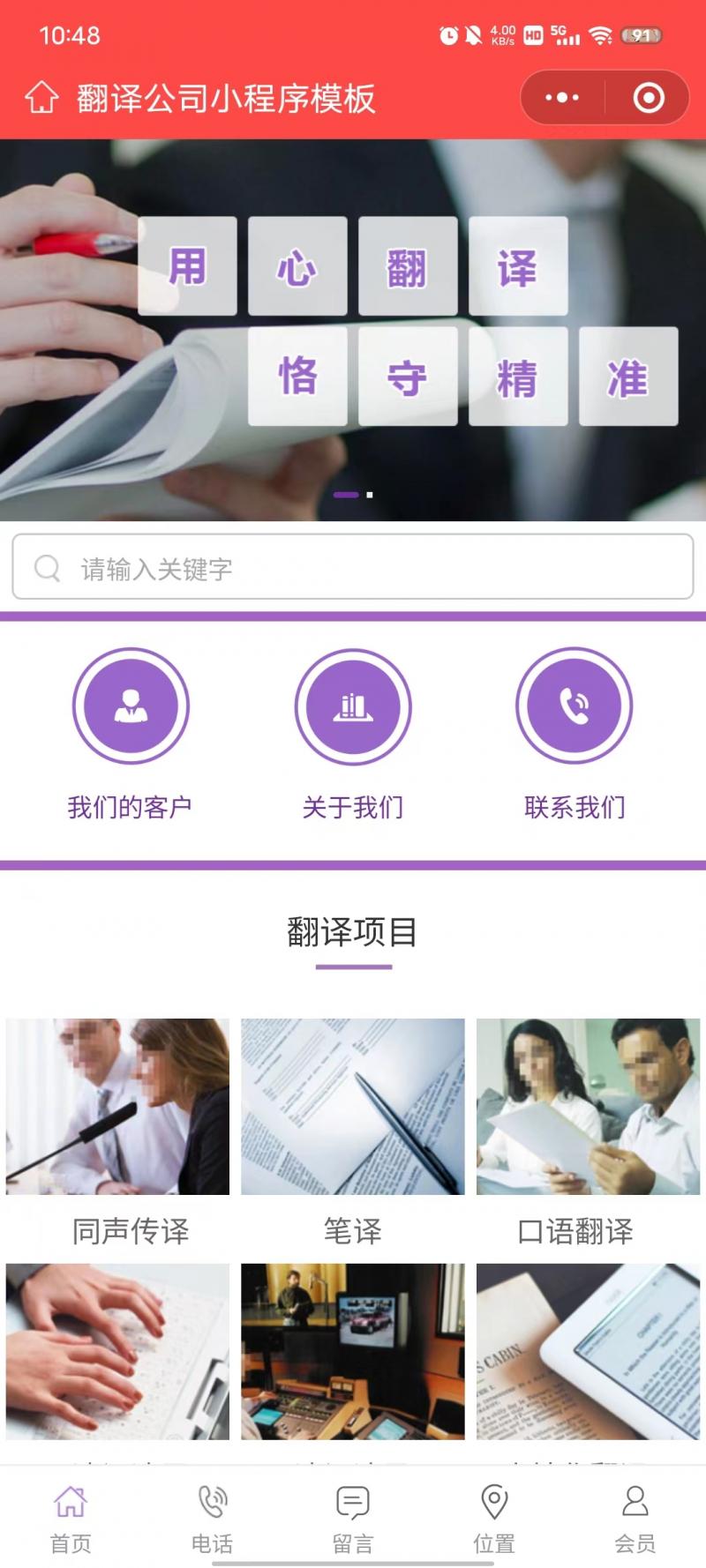Viewport: 706px width, 1568px height.
Task: Open the project tile showing a recording studio
Action: (x=353, y=1351)
